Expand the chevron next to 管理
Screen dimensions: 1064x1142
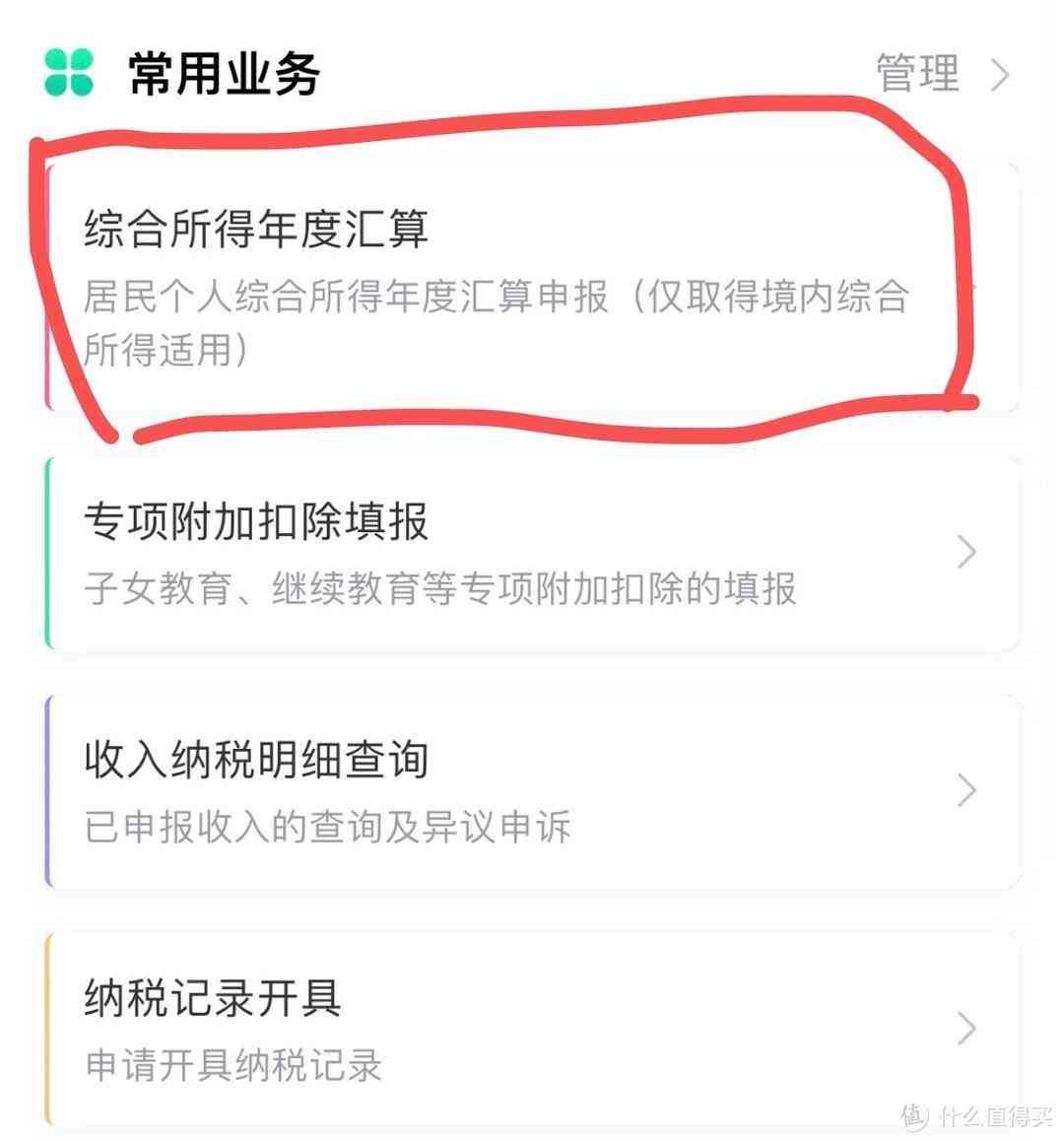tap(1003, 73)
